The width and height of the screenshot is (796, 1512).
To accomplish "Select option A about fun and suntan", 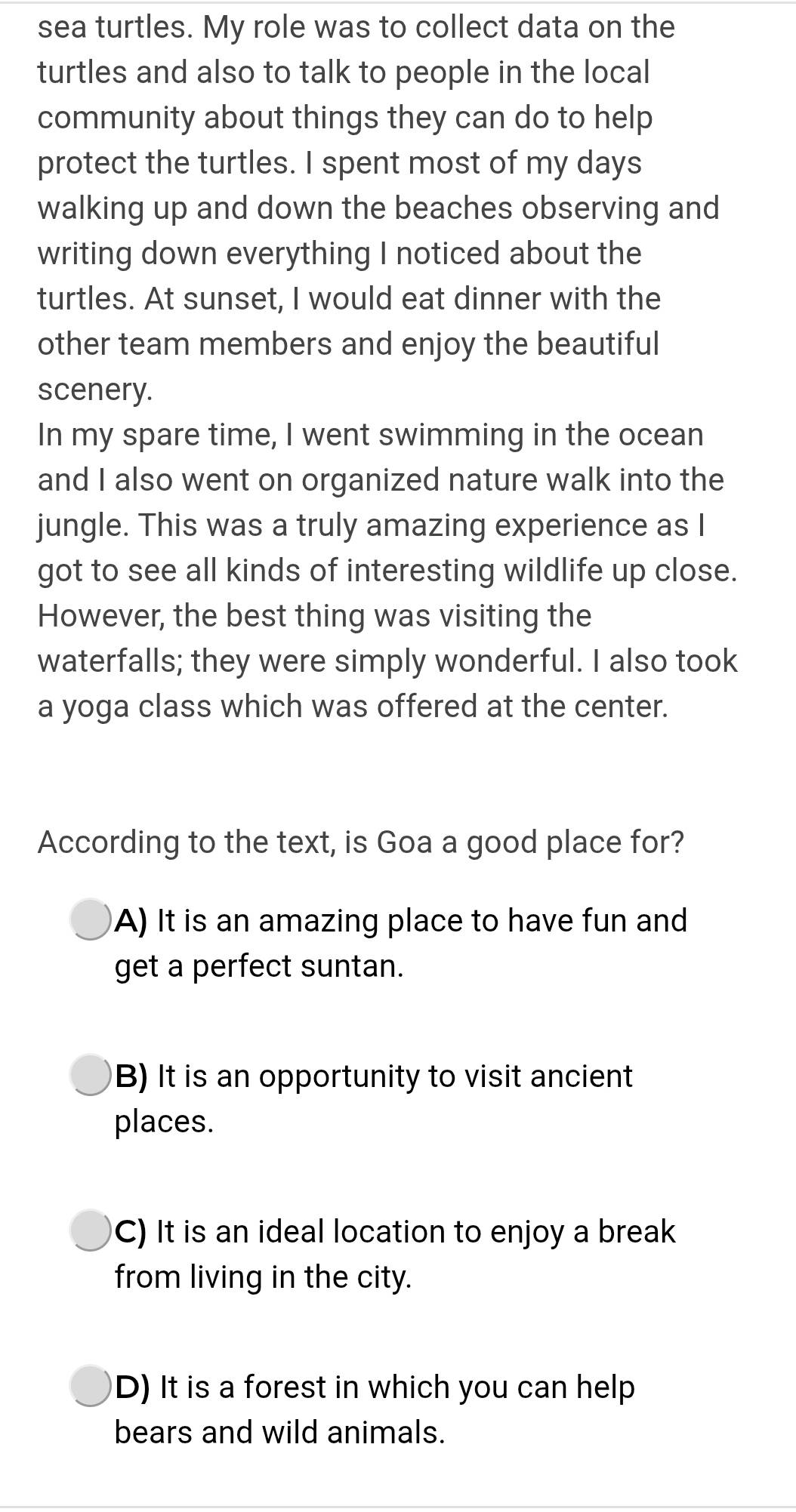I will (x=91, y=919).
